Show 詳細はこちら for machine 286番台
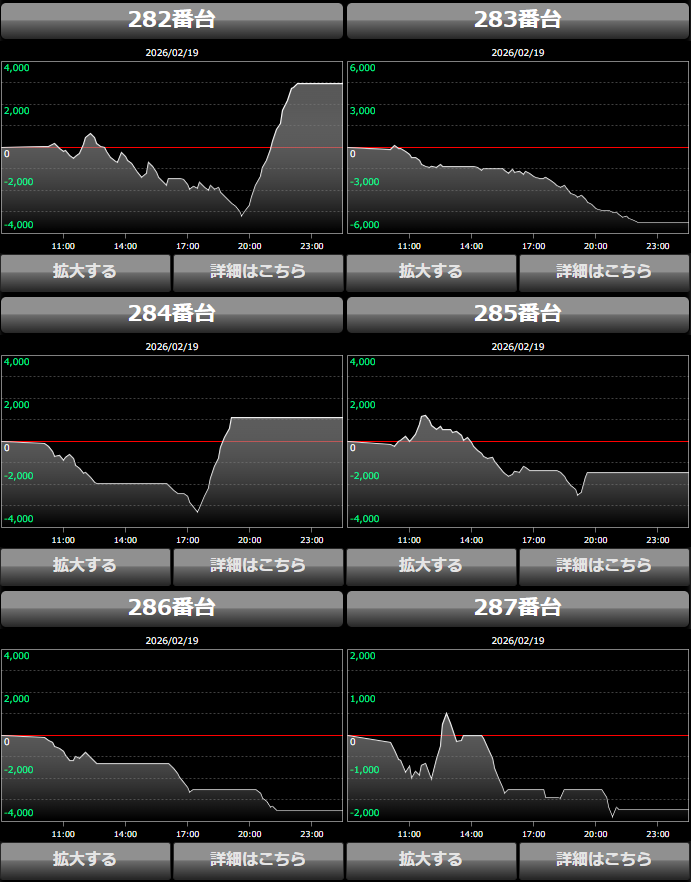Viewport: 691px width, 882px height. (258, 859)
